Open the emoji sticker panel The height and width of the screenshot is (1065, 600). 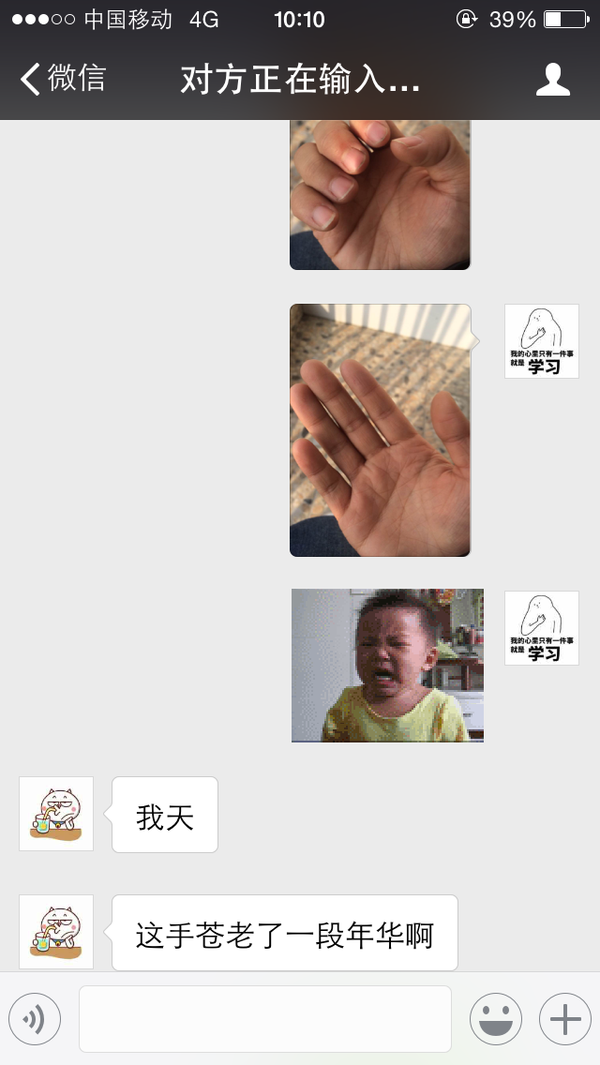pyautogui.click(x=495, y=1019)
